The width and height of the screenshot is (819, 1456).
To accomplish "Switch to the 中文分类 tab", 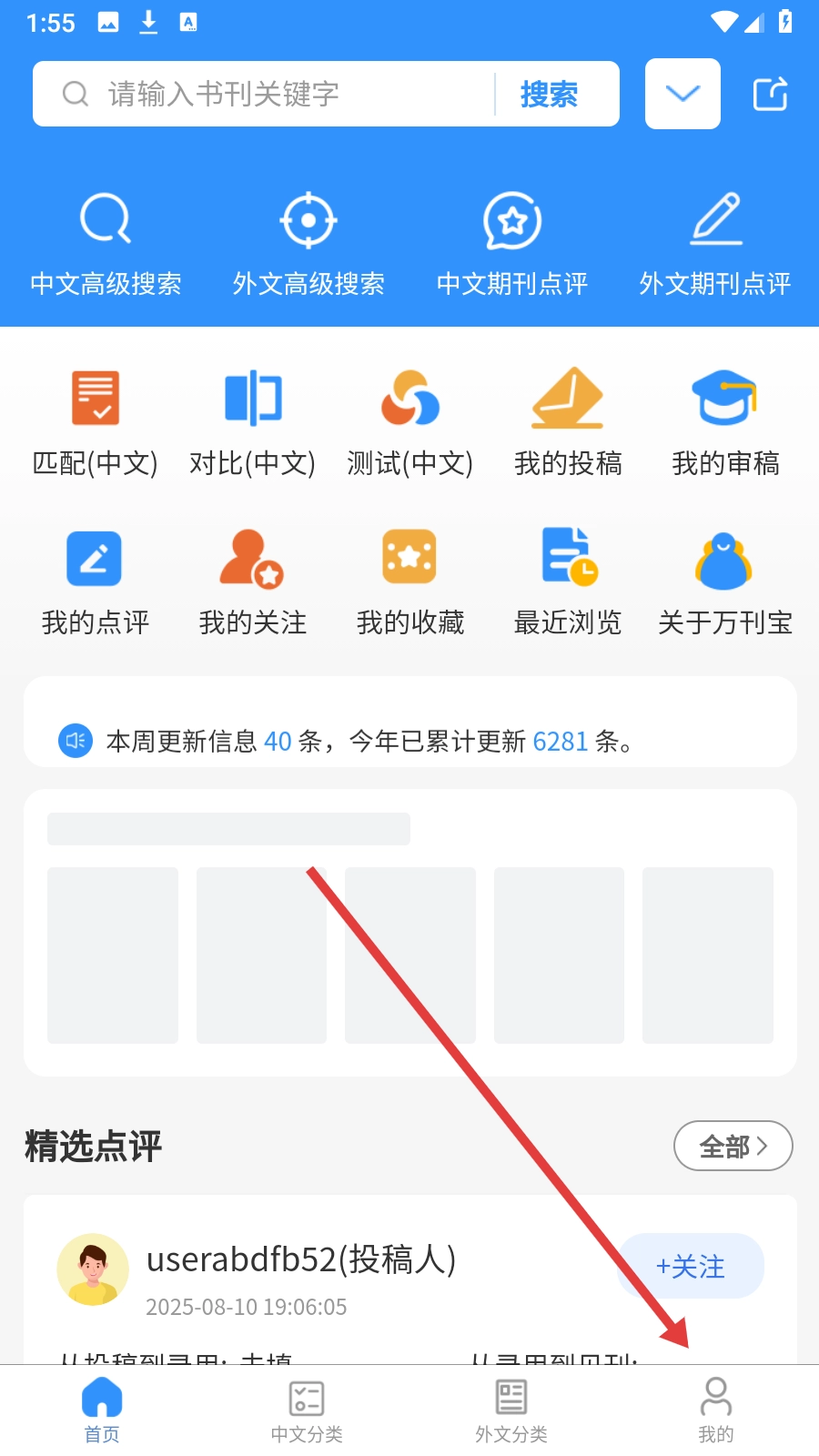I will pos(307,1410).
